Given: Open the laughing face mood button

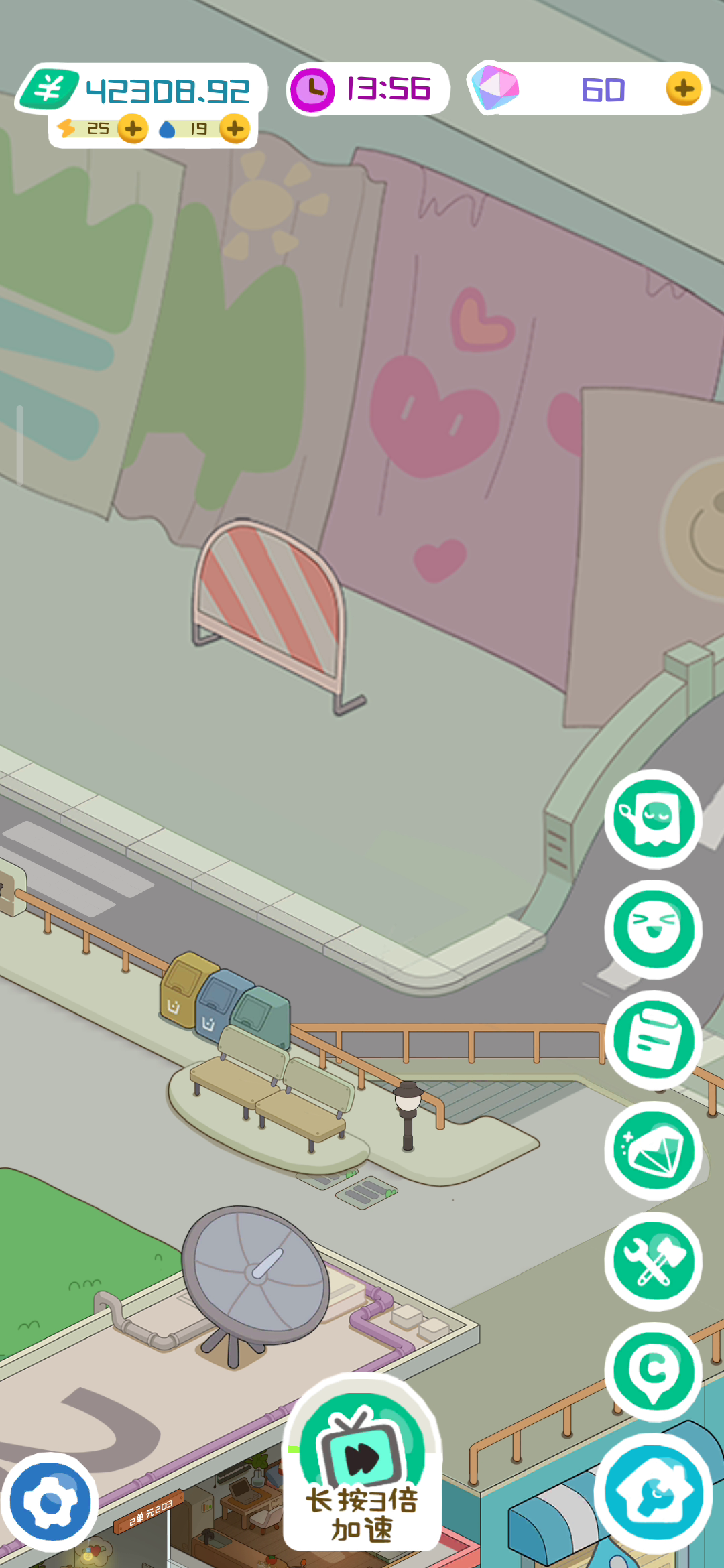Looking at the screenshot, I should coord(654,929).
